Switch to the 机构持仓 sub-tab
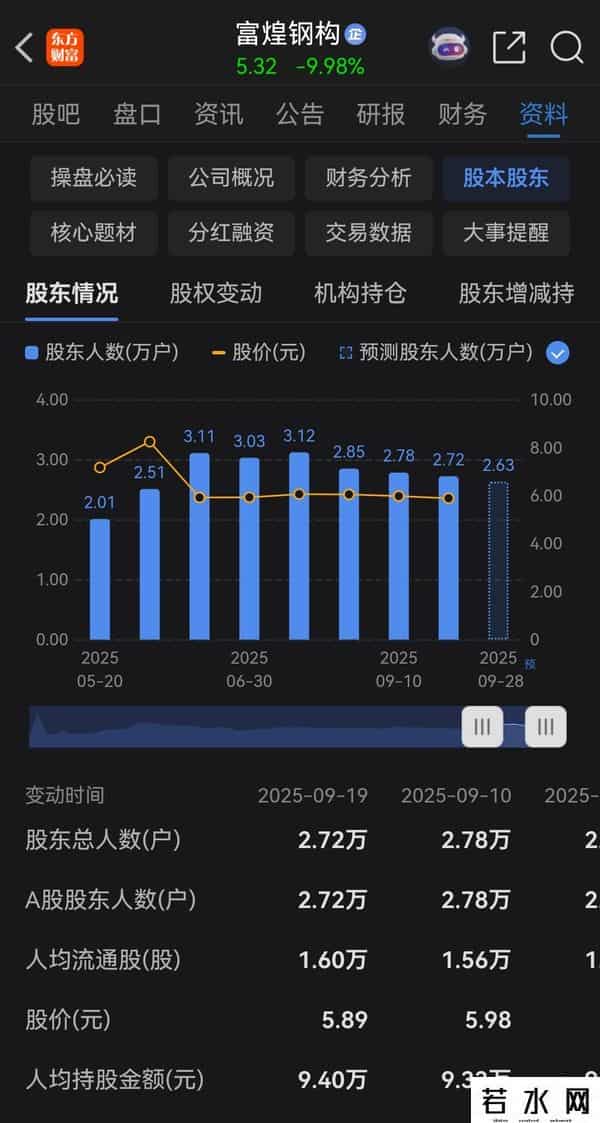The height and width of the screenshot is (1123, 600). tap(360, 293)
